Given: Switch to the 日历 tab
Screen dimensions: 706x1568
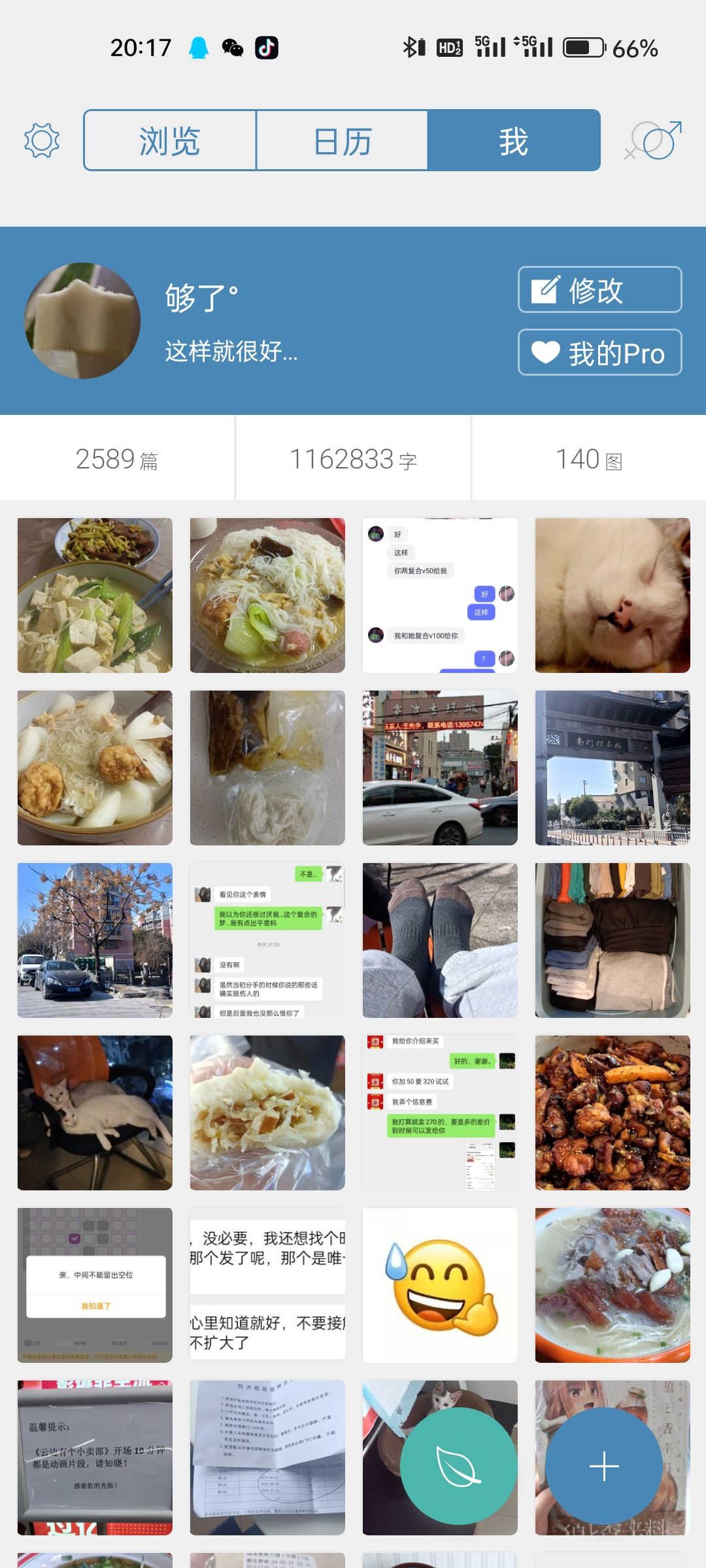Looking at the screenshot, I should (x=342, y=140).
